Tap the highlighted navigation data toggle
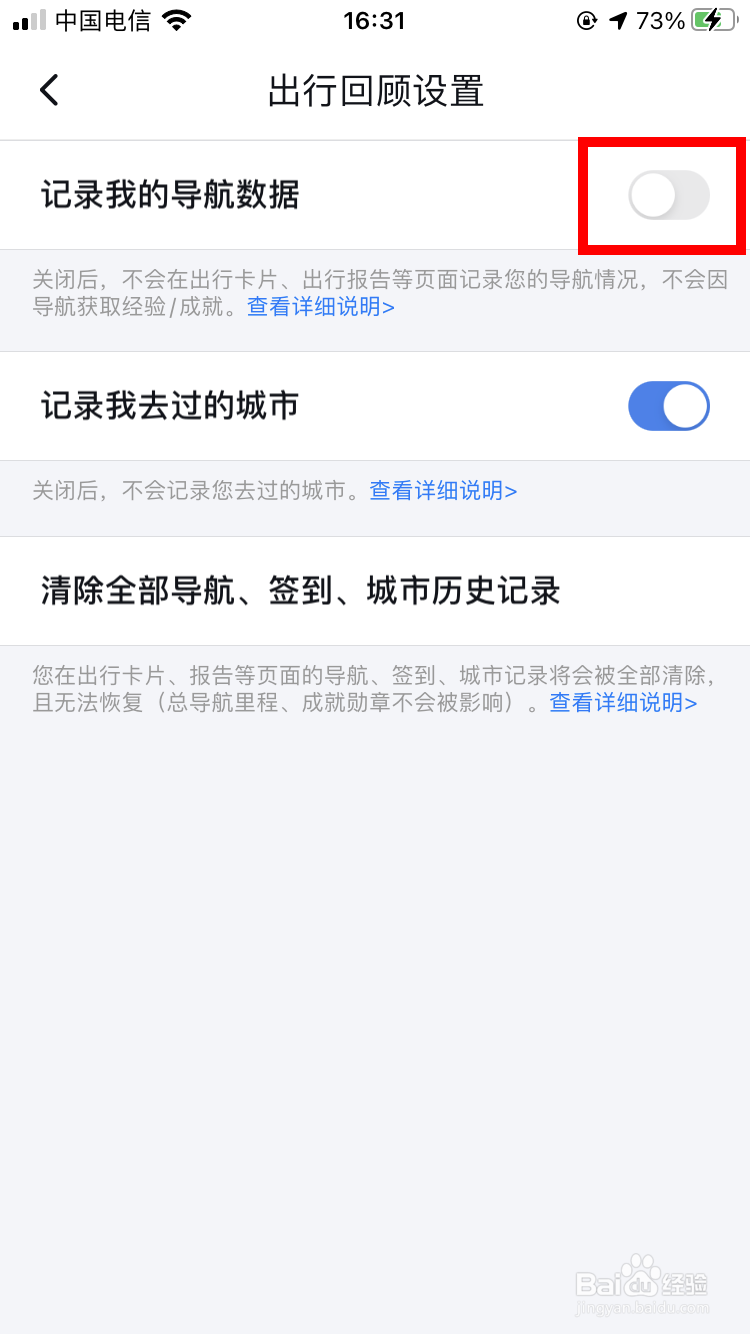This screenshot has width=750, height=1334. [x=667, y=195]
